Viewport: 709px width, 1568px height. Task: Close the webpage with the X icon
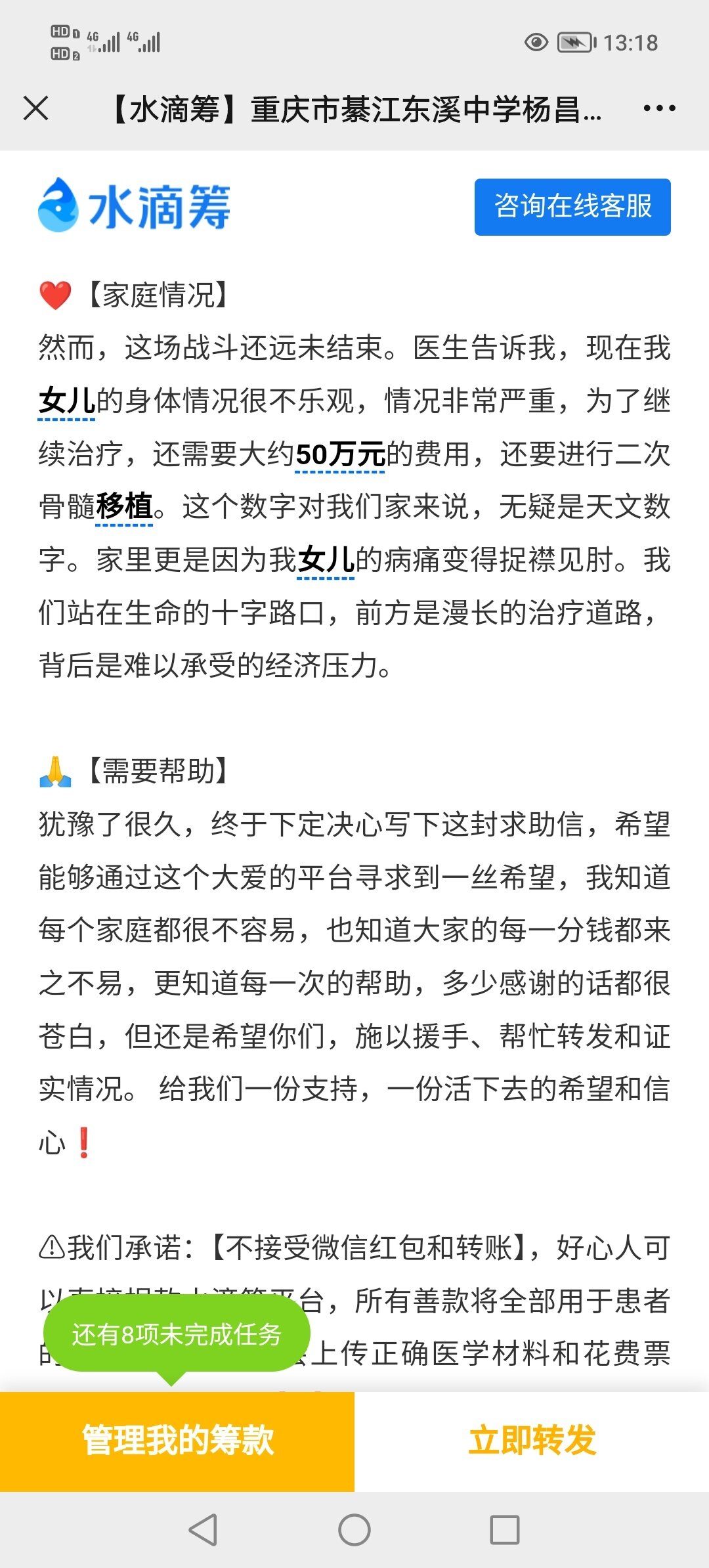click(x=36, y=108)
